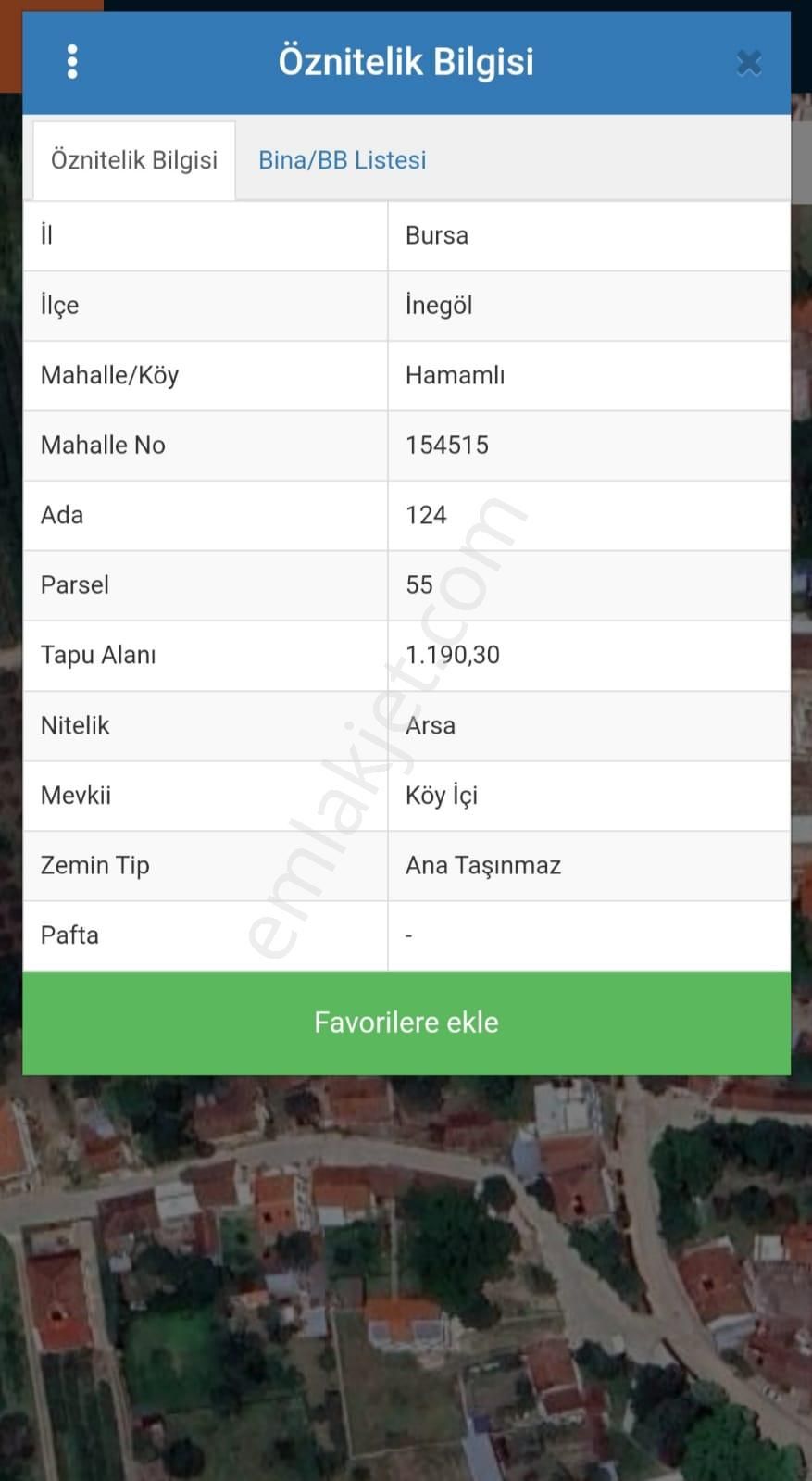Screen dimensions: 812x1481
Task: Click the Nitelik value Arsa
Action: tap(431, 725)
